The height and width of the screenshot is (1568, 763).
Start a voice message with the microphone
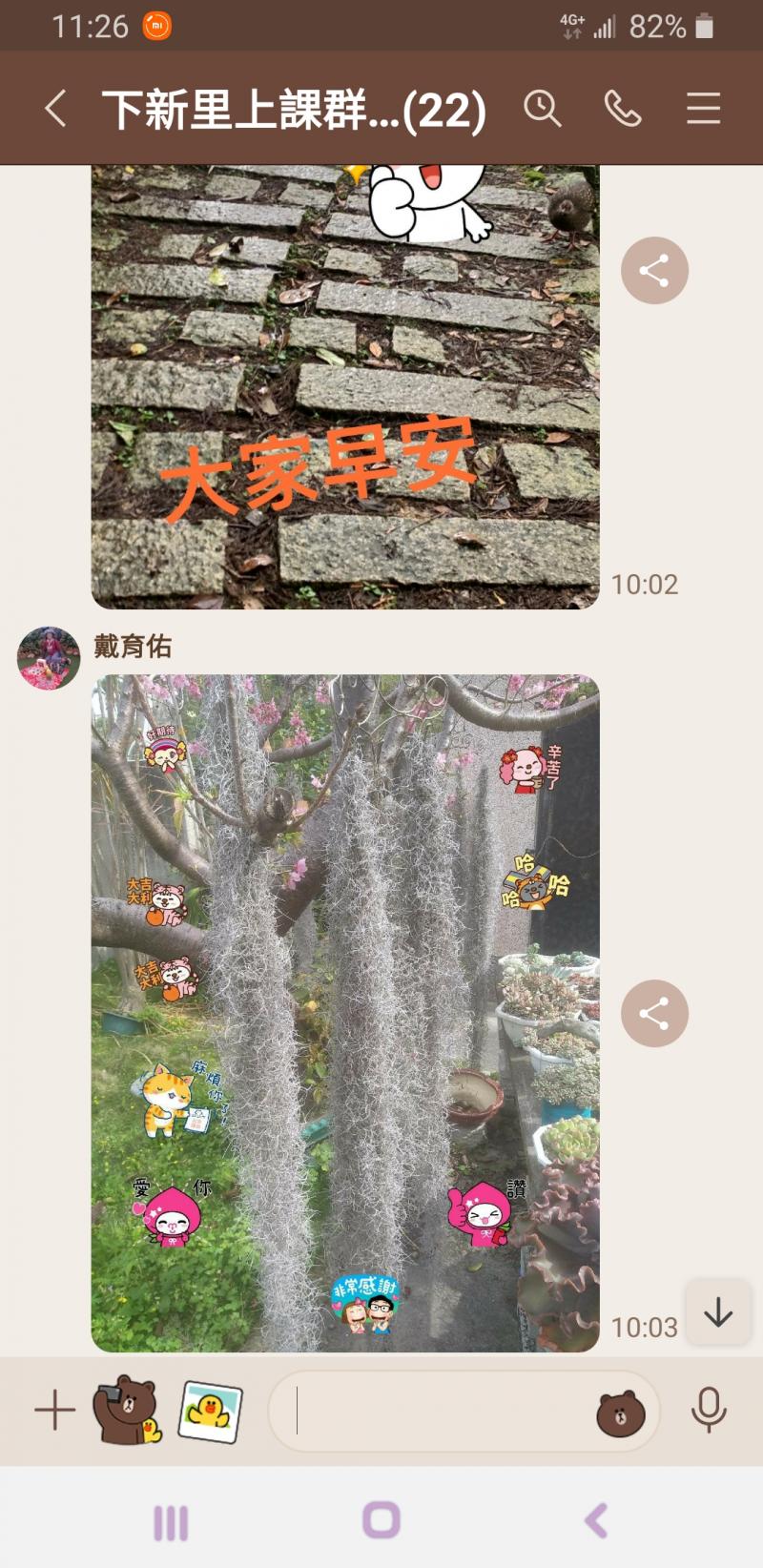(x=711, y=1412)
